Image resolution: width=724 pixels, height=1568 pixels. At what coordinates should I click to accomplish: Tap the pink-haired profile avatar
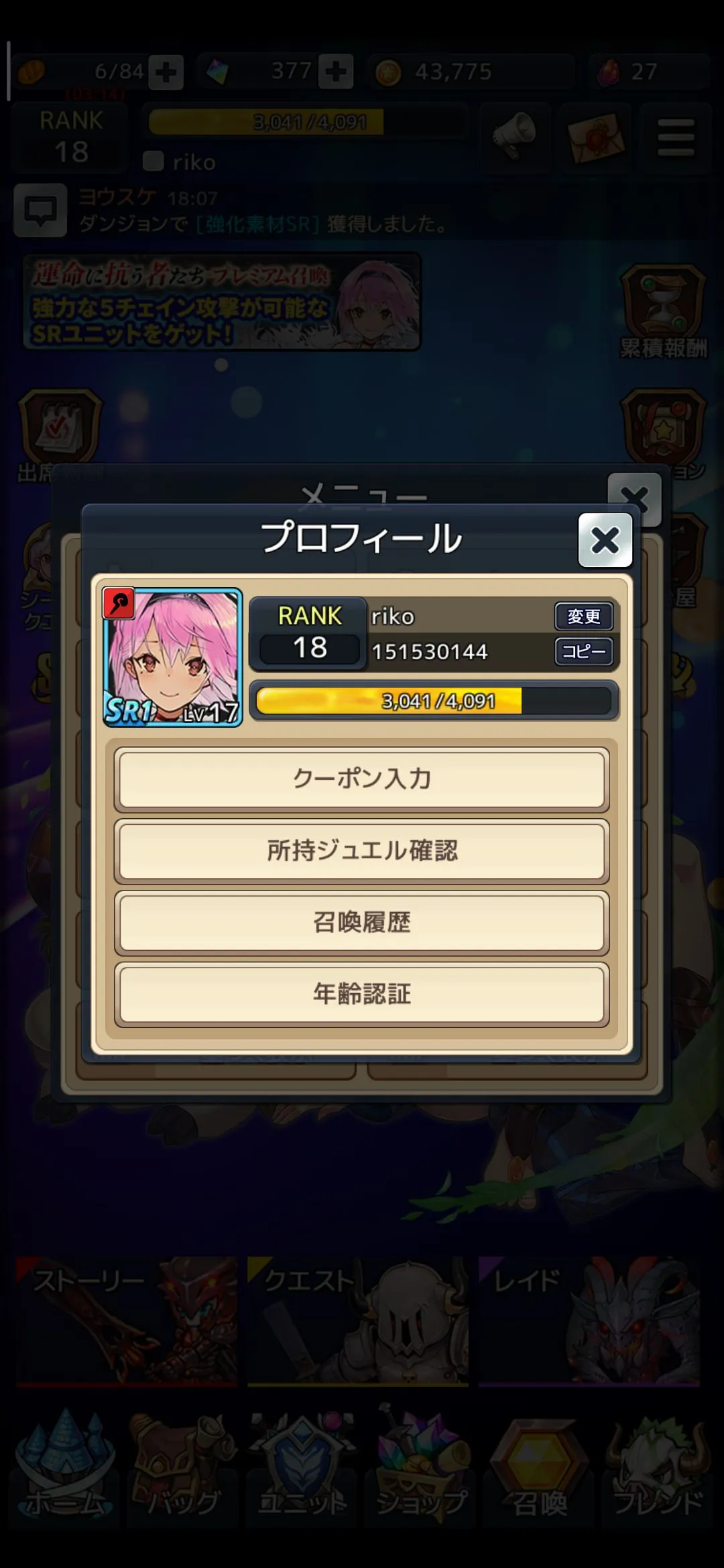click(x=172, y=657)
